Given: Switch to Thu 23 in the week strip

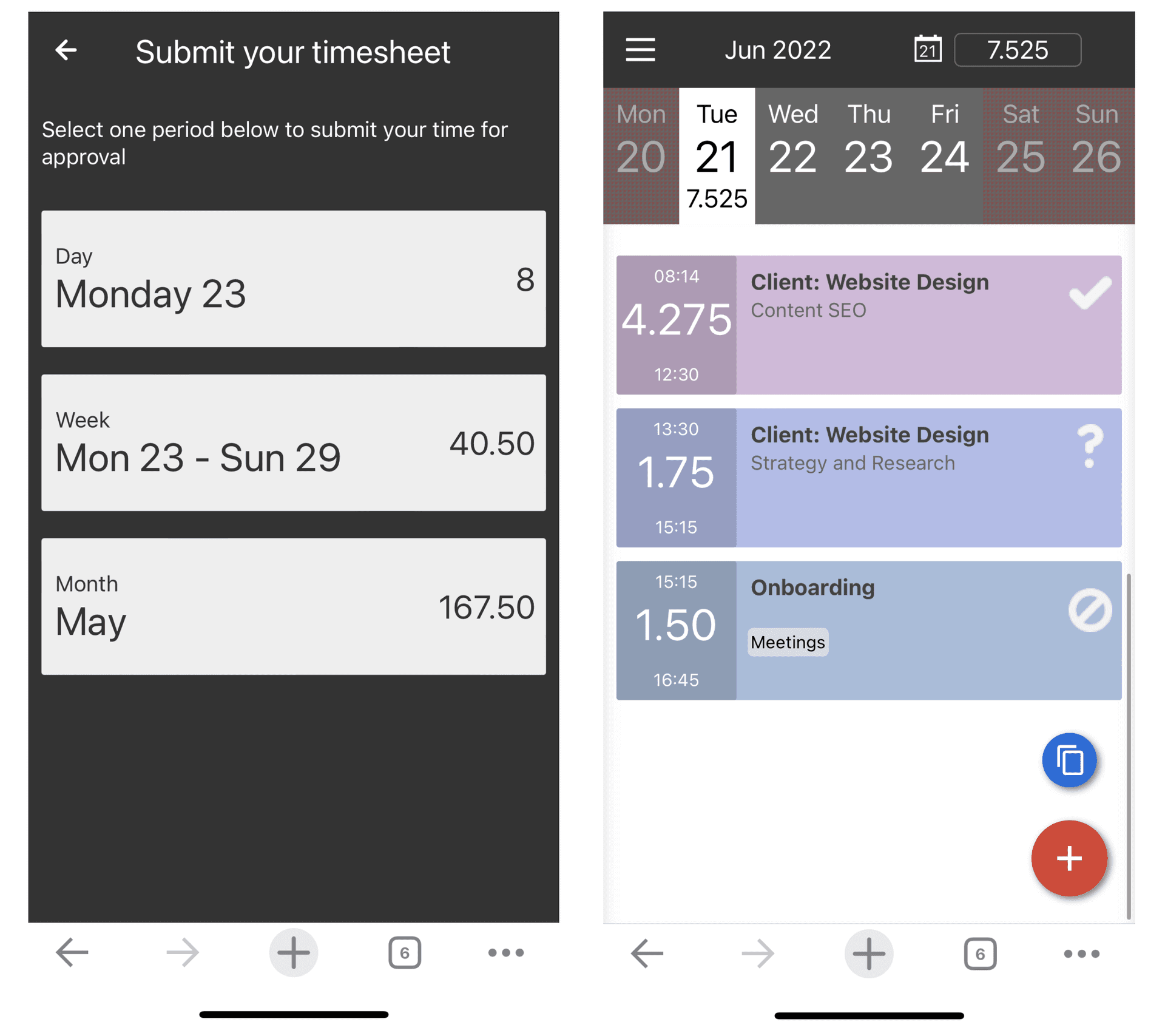Looking at the screenshot, I should (x=868, y=146).
